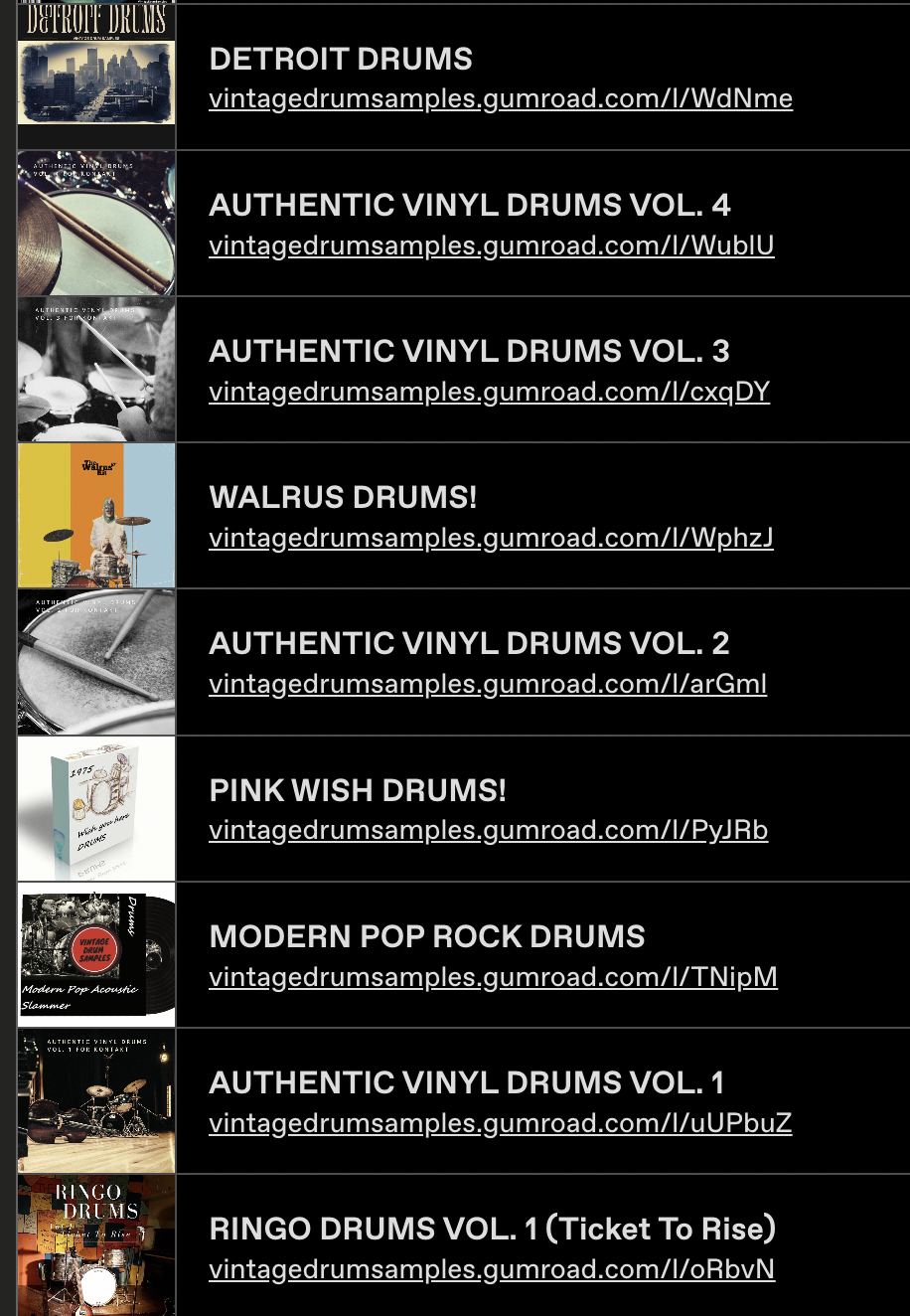Open the Detroit Drums gumroad link

tap(501, 99)
